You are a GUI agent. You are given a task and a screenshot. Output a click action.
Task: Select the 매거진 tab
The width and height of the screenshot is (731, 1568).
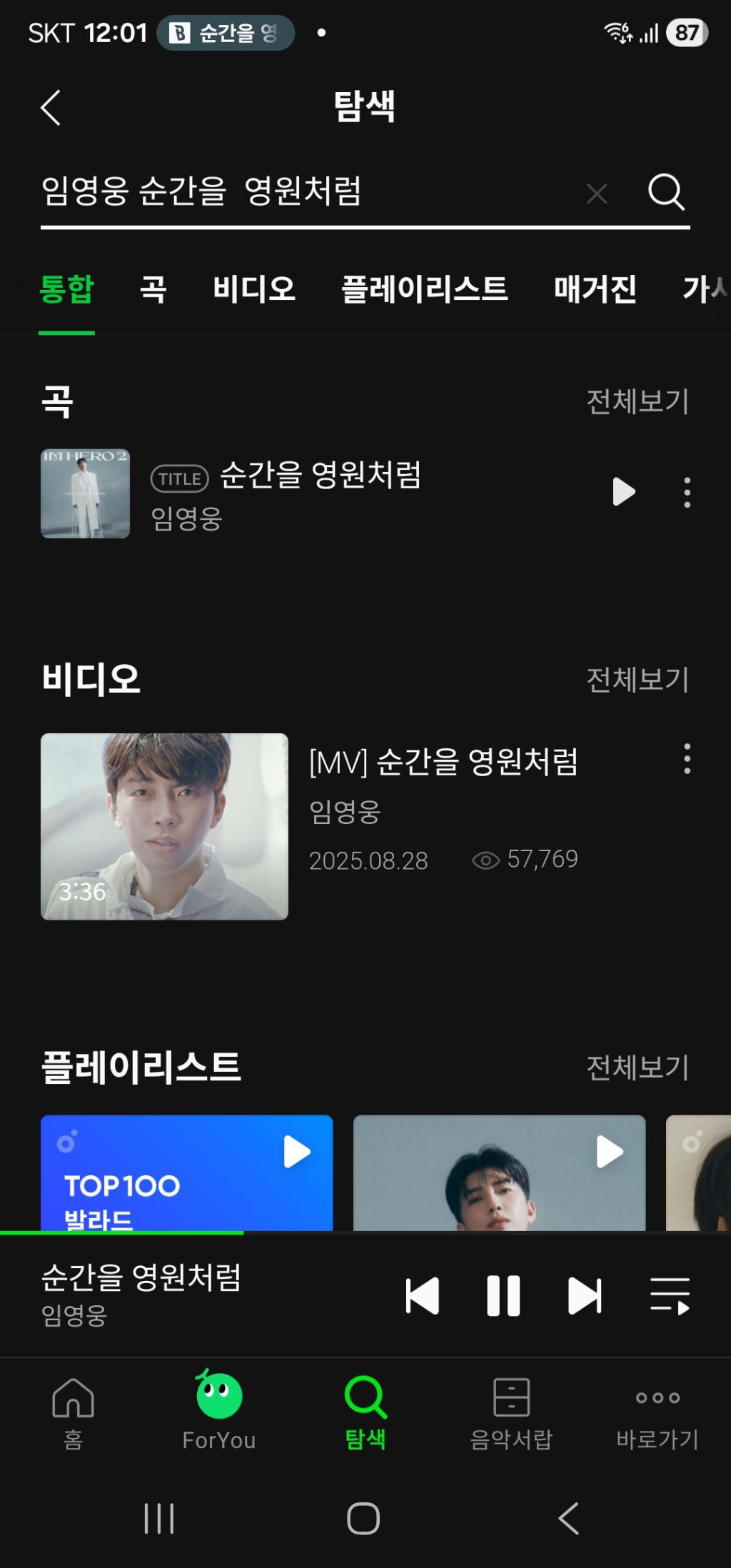[x=595, y=289]
